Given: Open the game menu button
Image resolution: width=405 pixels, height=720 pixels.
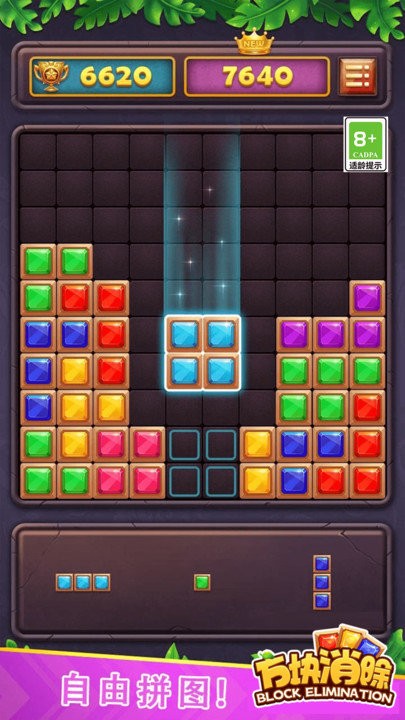Looking at the screenshot, I should (x=358, y=76).
